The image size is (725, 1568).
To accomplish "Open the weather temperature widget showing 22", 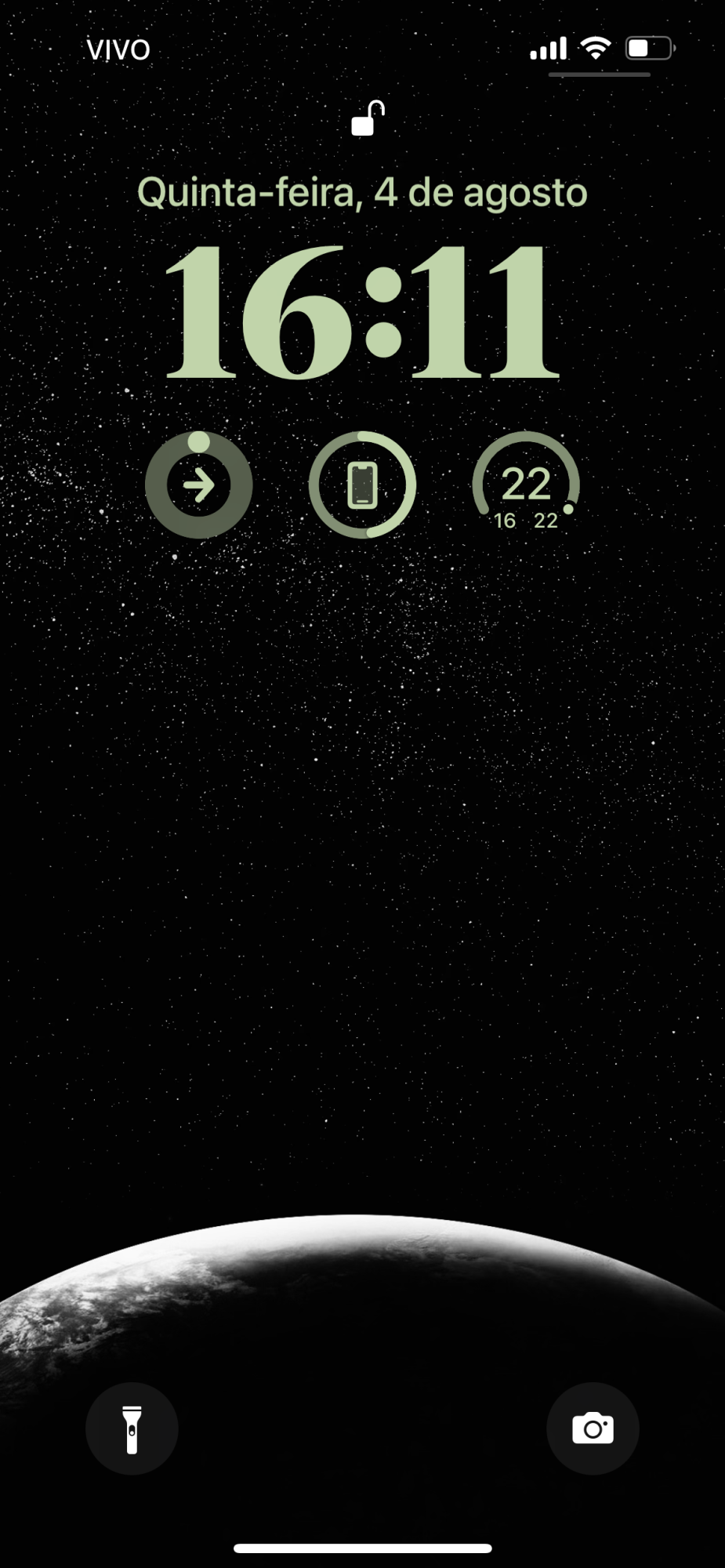I will point(526,485).
